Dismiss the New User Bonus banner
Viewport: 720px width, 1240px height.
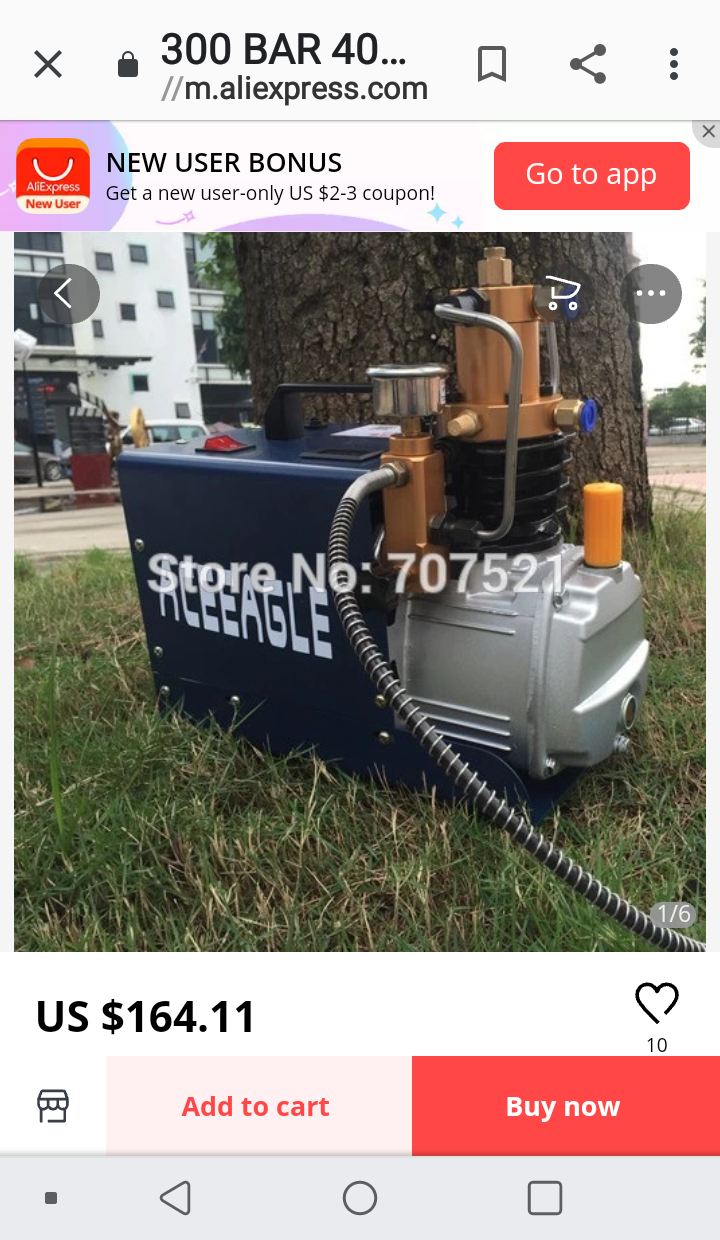tap(708, 132)
